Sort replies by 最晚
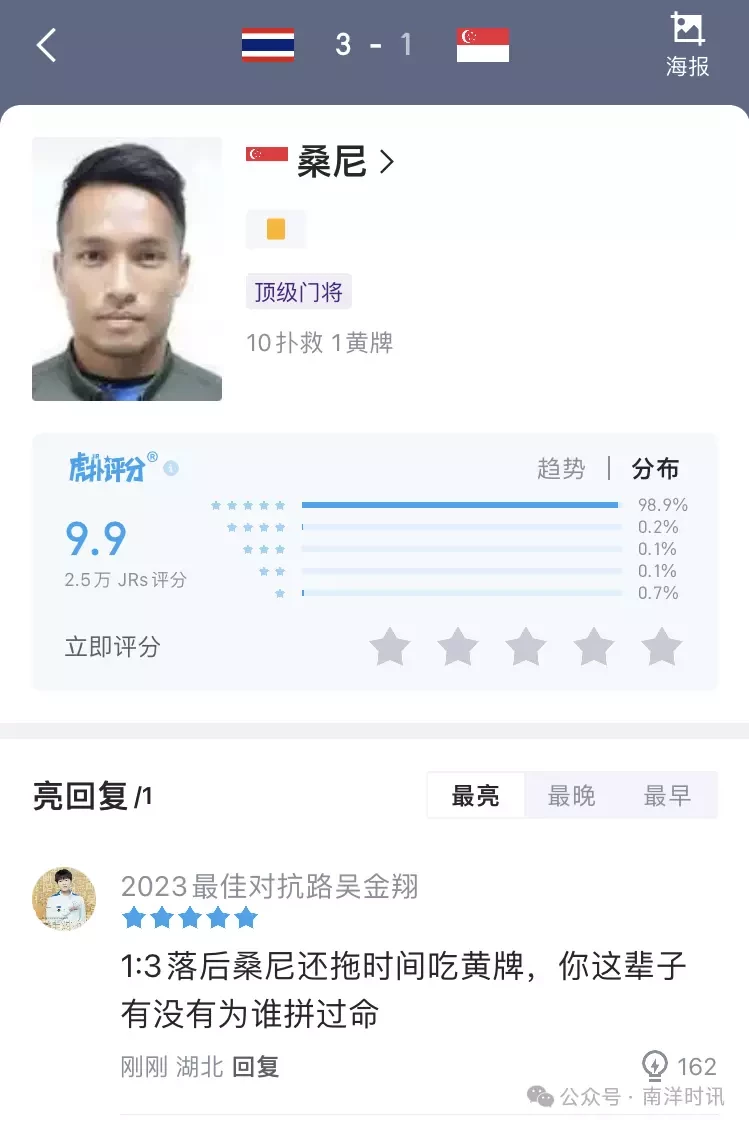This screenshot has height=1127, width=749. [571, 796]
